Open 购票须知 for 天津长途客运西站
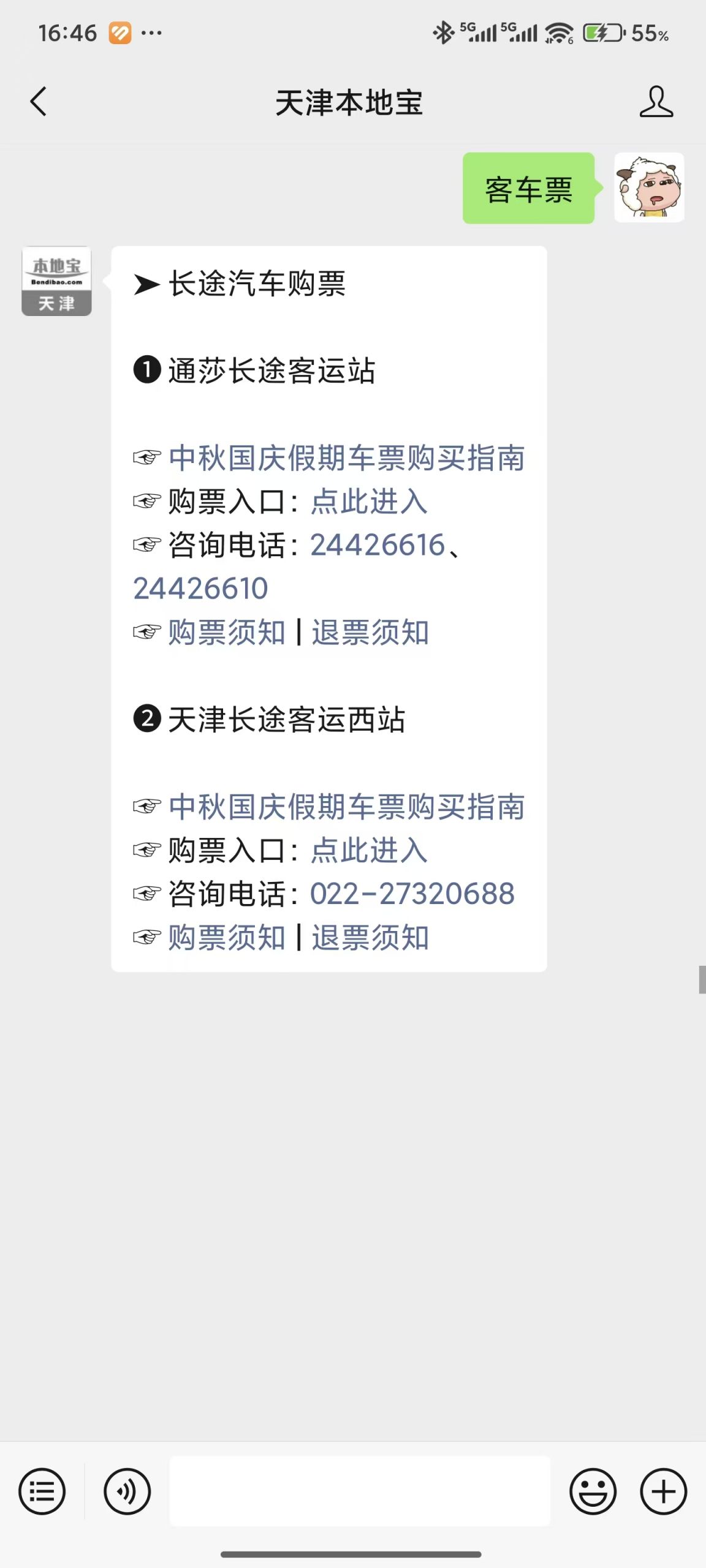The height and width of the screenshot is (1568, 706). coord(227,937)
